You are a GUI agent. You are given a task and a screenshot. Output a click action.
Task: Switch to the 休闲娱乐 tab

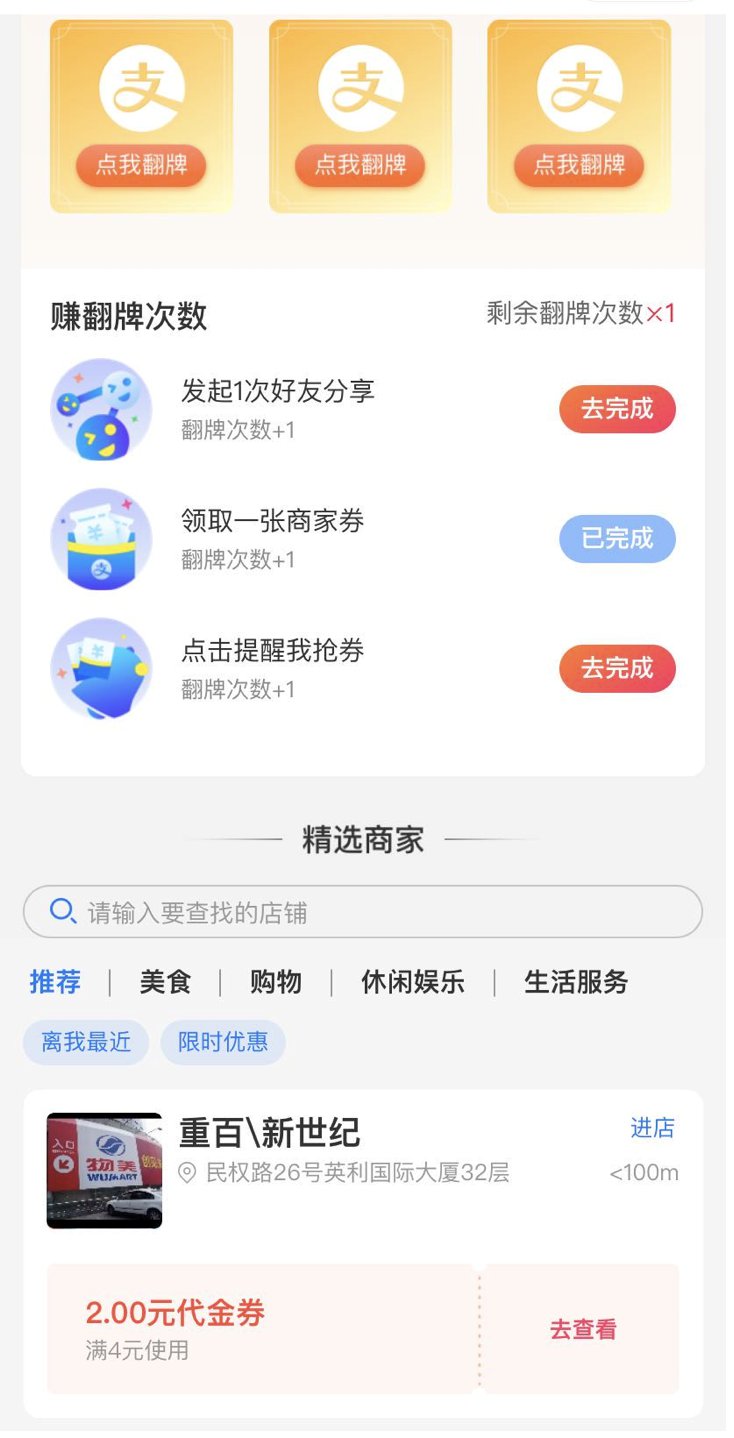click(413, 982)
